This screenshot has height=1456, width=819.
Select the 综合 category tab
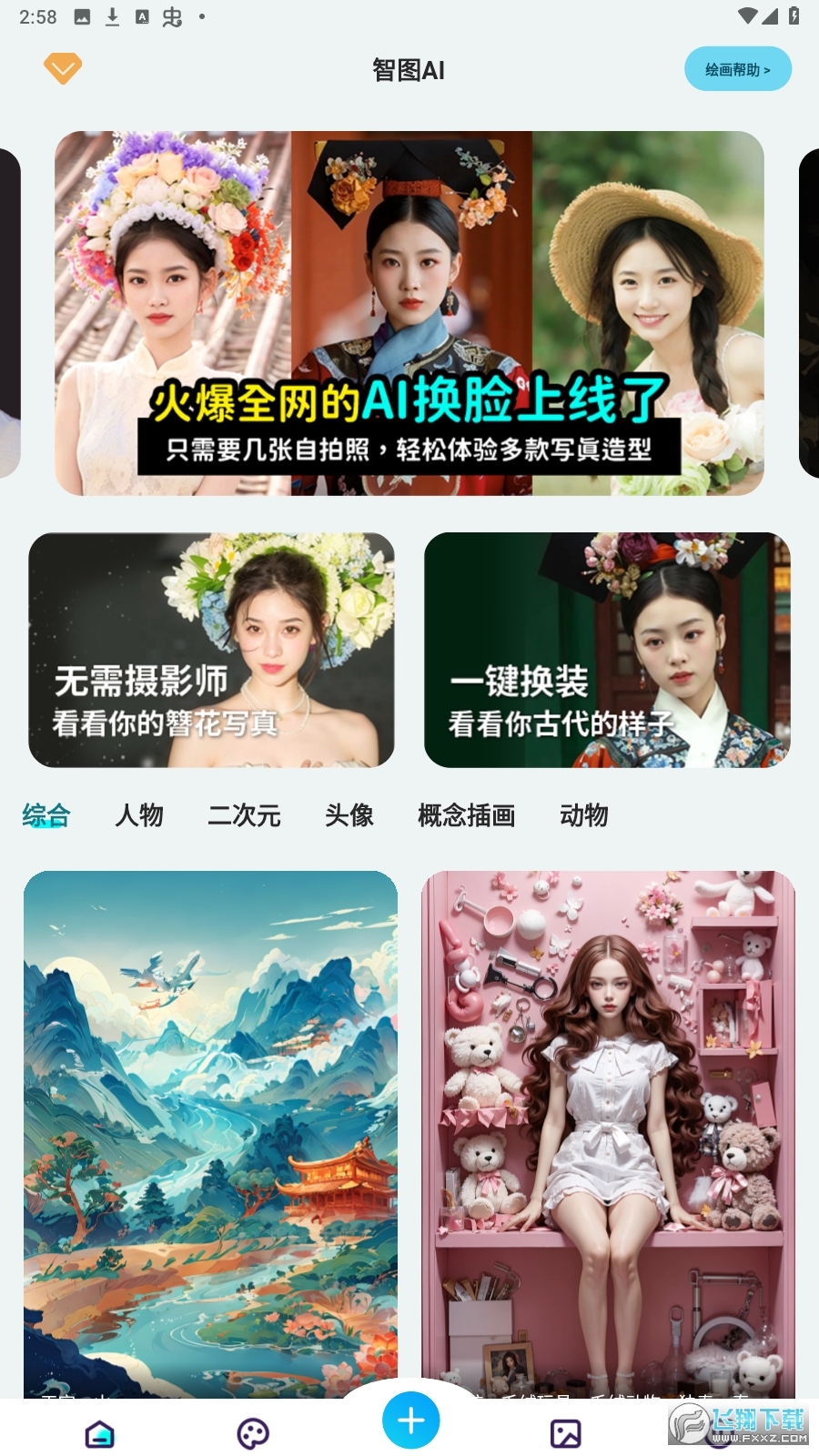point(47,815)
